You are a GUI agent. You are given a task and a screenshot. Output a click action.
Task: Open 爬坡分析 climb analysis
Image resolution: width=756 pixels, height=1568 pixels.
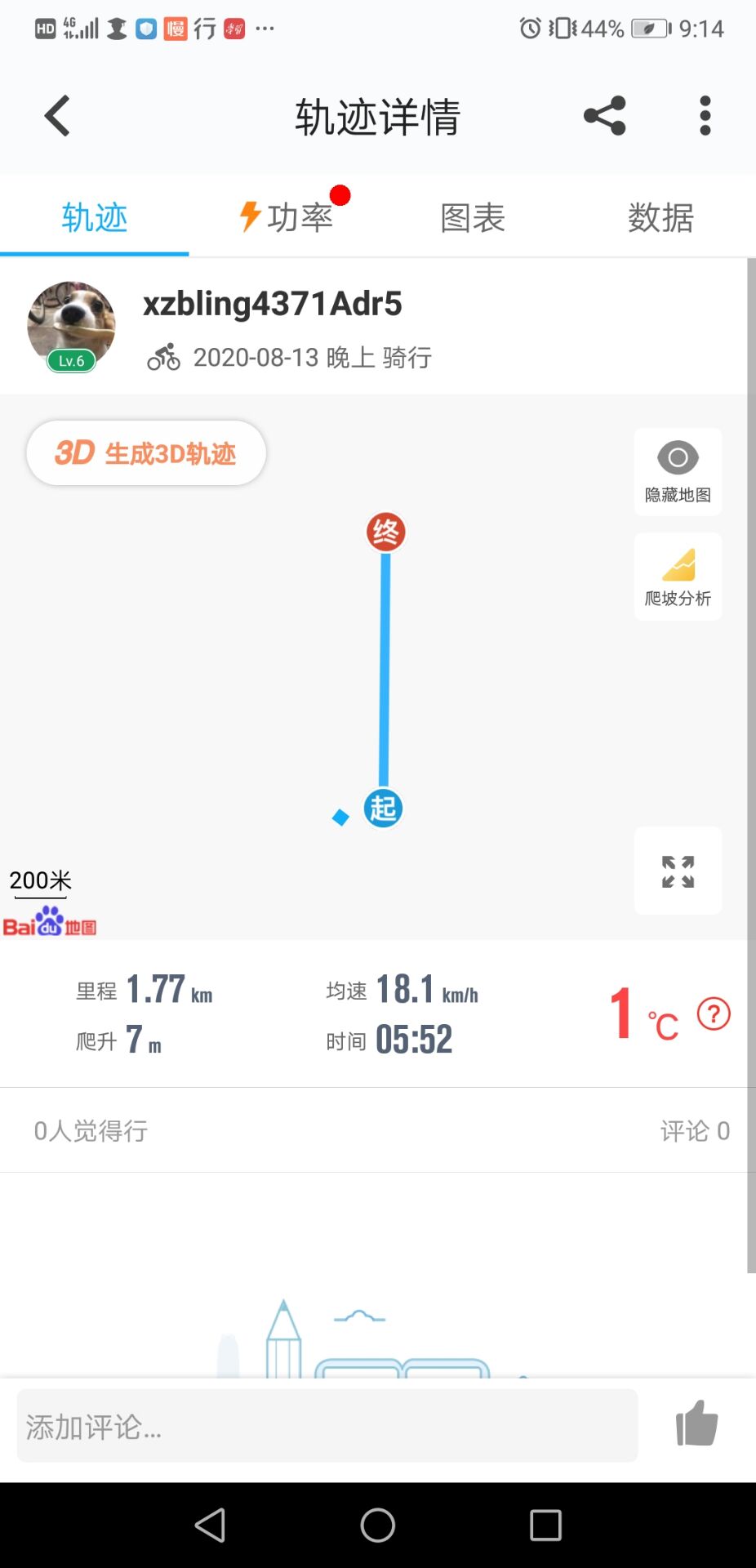(x=678, y=577)
